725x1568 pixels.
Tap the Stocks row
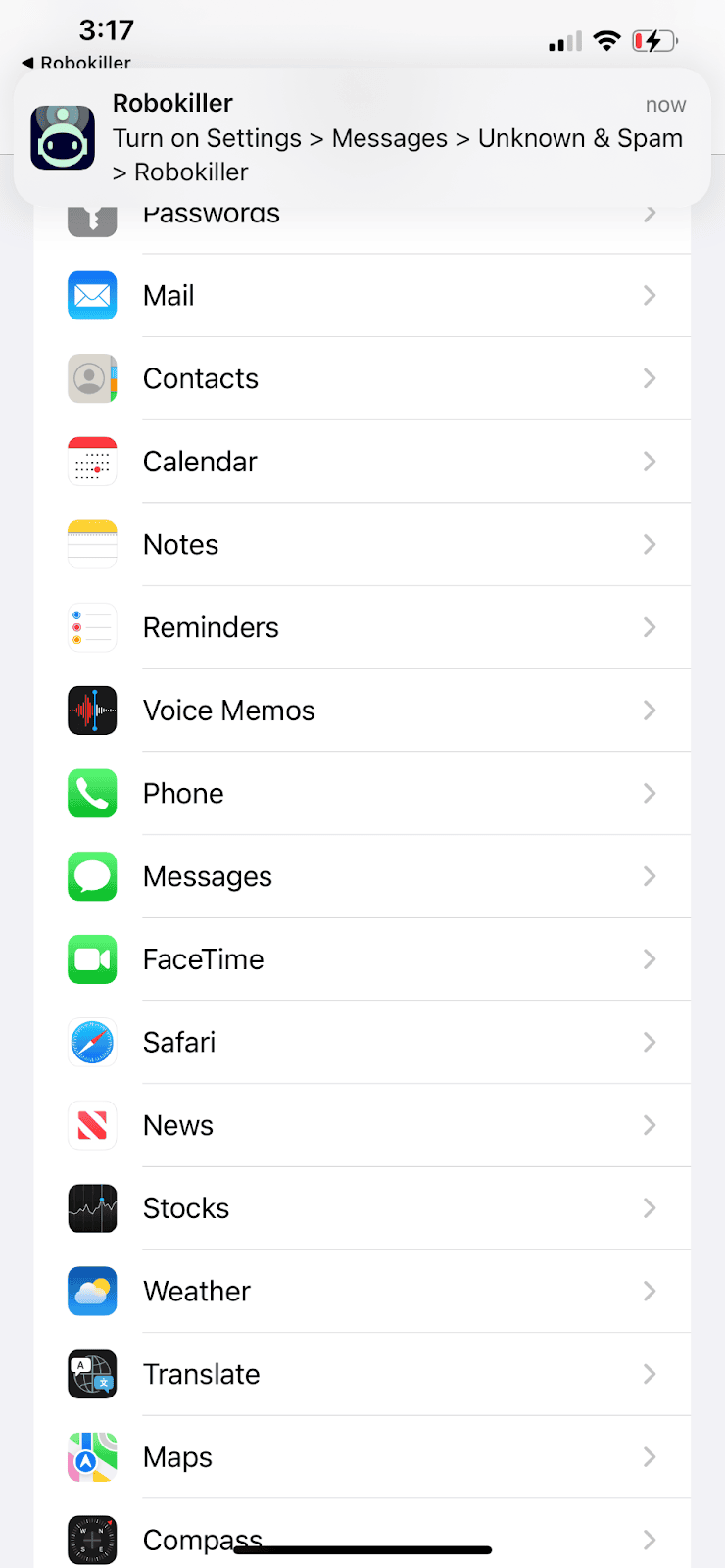click(x=362, y=1208)
